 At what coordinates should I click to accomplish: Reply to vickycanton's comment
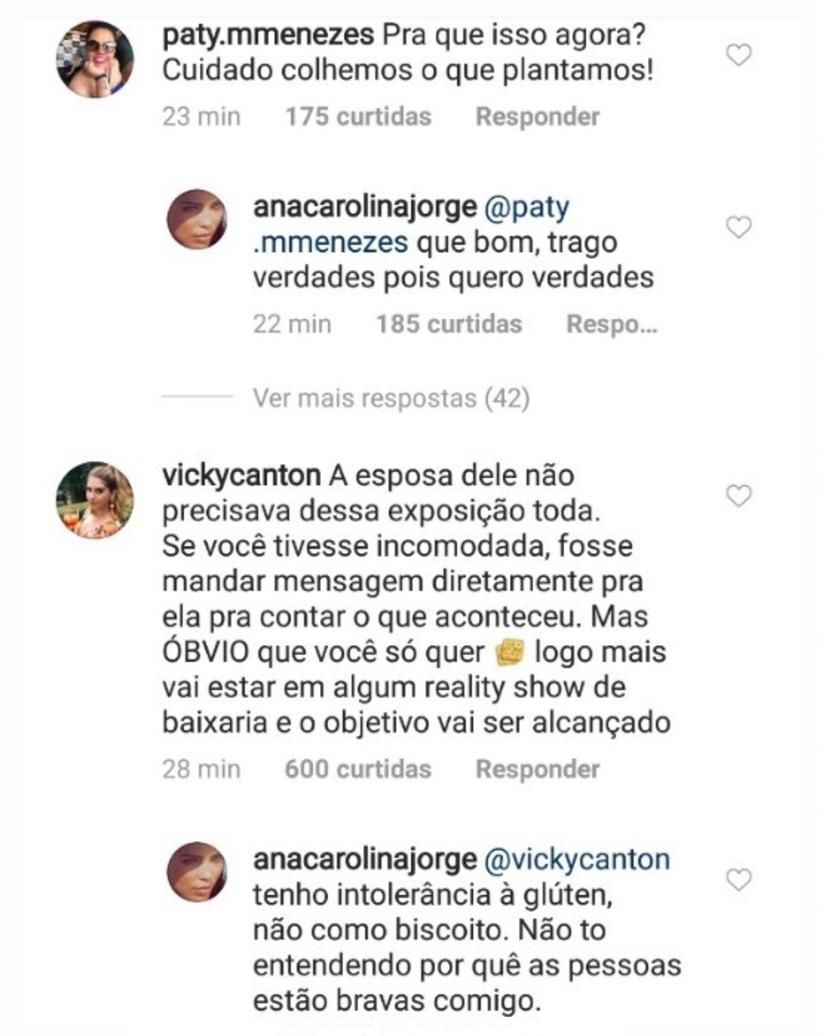click(x=537, y=769)
